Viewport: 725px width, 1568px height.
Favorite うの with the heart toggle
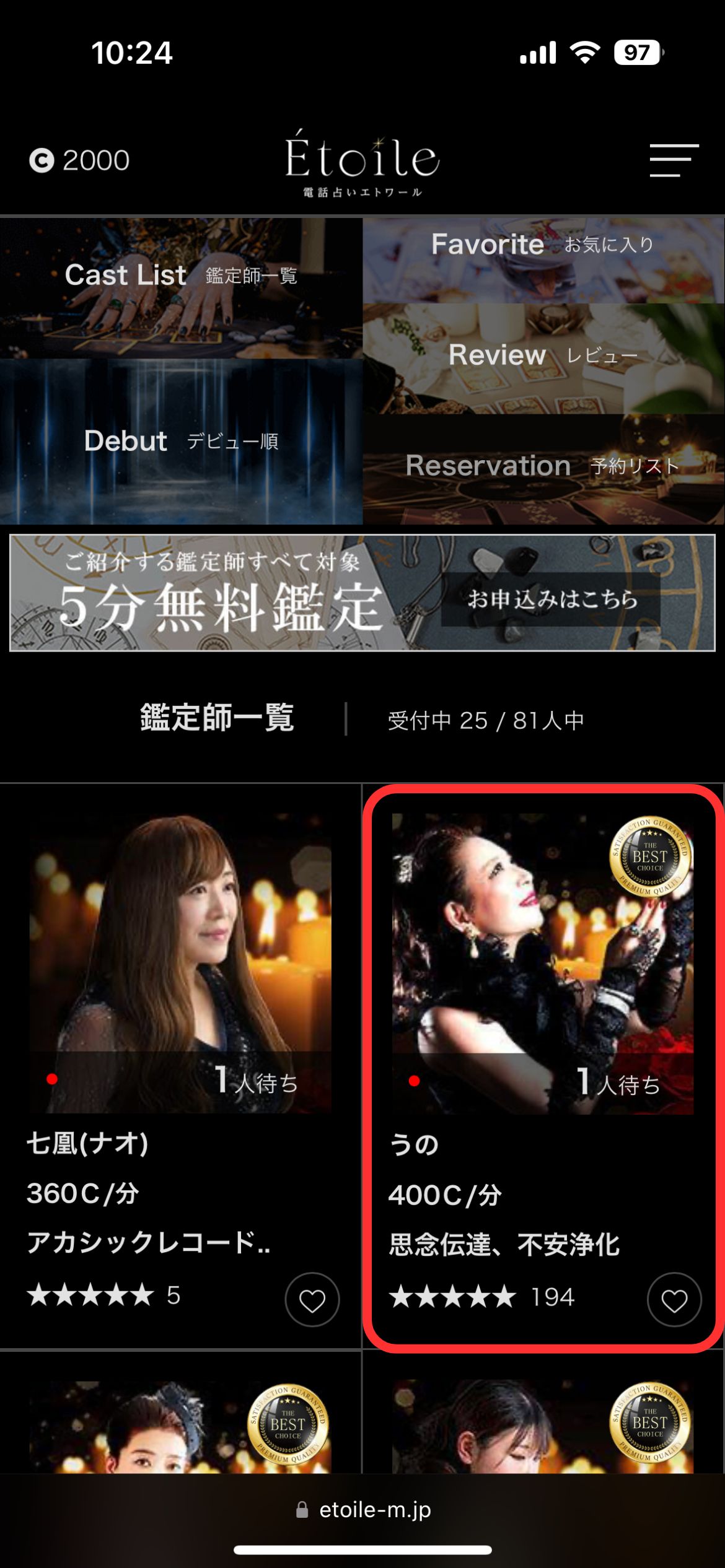point(674,1299)
